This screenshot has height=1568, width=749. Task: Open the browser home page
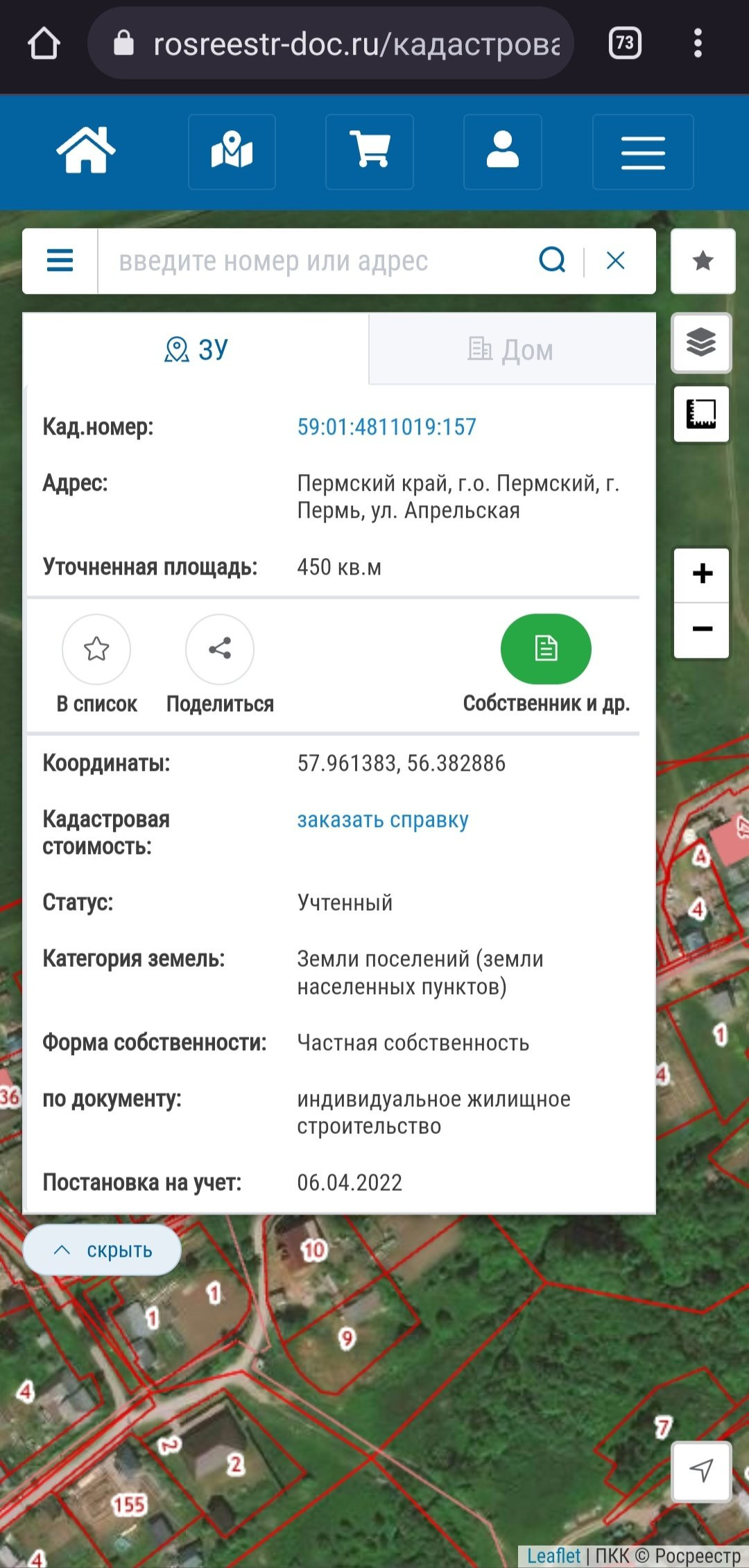(x=44, y=43)
